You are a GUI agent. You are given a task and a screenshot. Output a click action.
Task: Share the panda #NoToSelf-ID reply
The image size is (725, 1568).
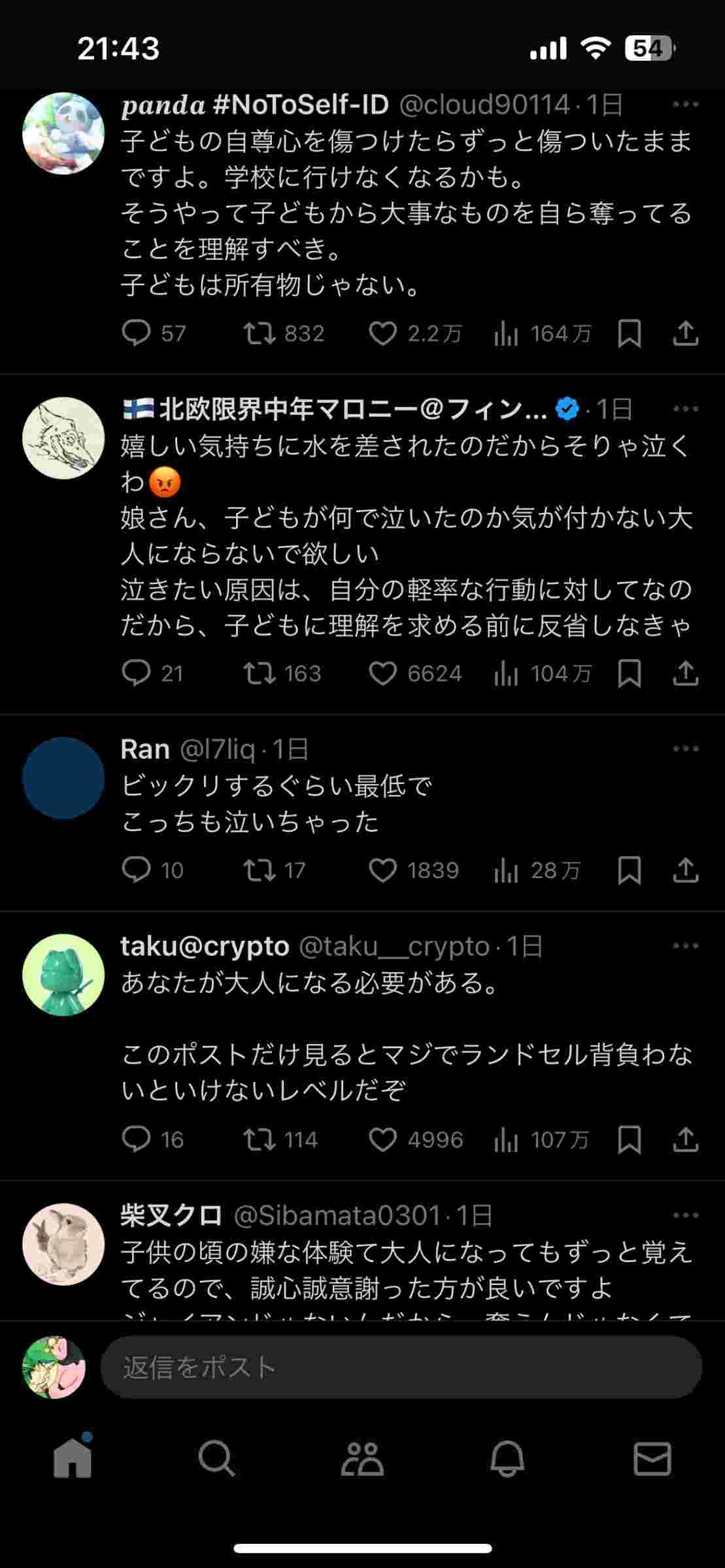click(x=685, y=334)
